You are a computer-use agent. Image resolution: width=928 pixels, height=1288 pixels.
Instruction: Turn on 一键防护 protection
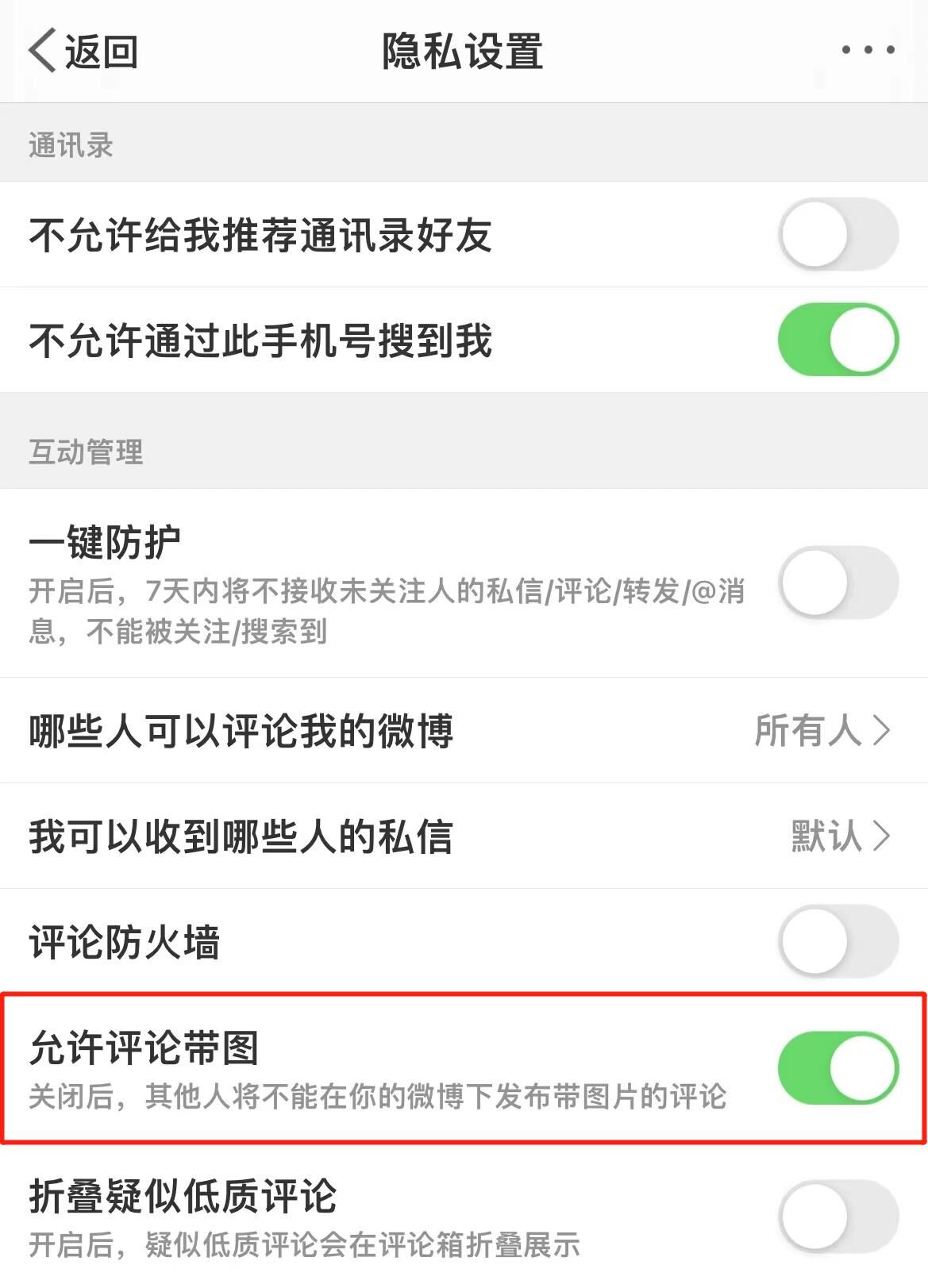pos(838,582)
